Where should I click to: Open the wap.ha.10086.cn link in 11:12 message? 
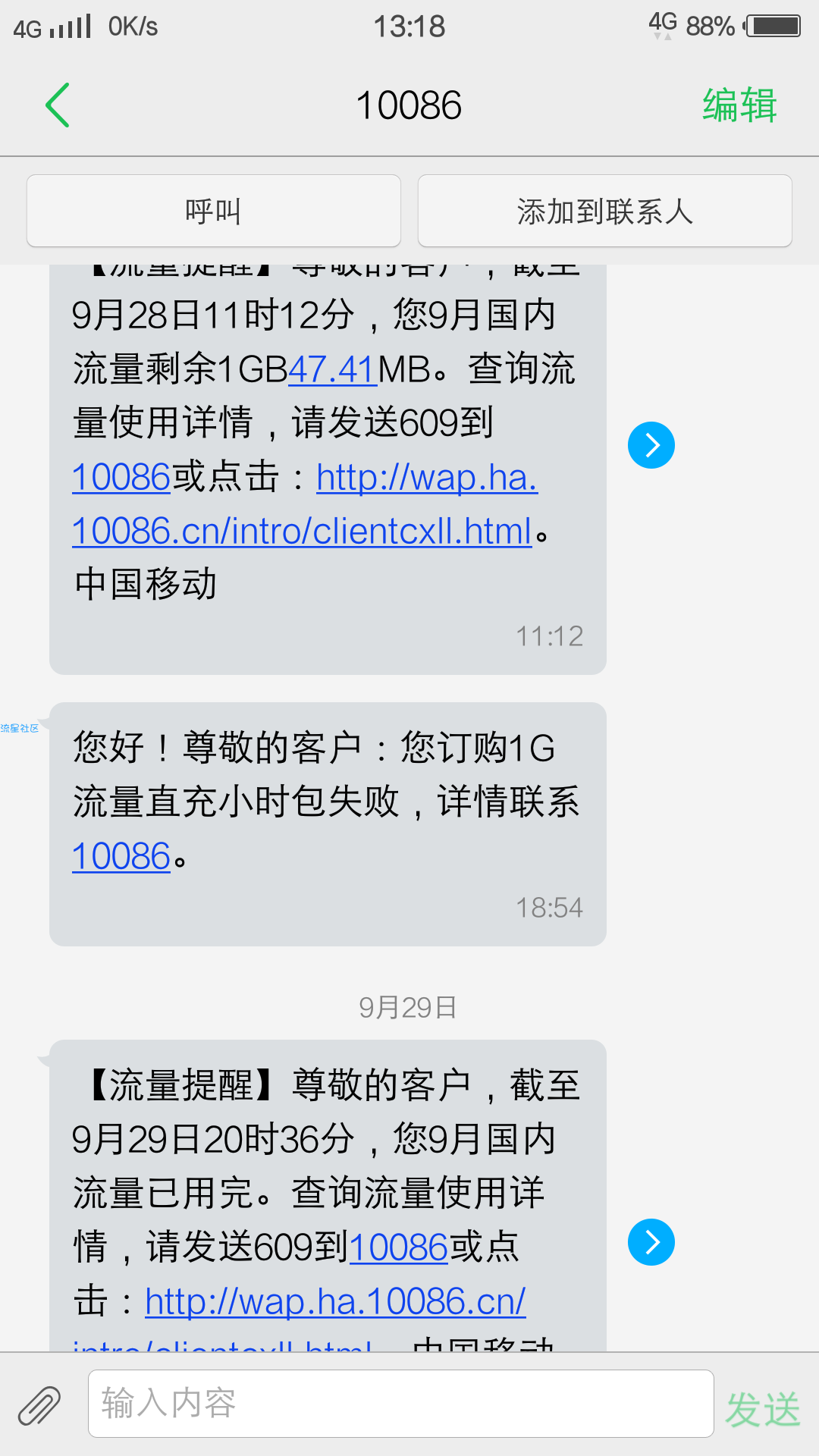(305, 504)
